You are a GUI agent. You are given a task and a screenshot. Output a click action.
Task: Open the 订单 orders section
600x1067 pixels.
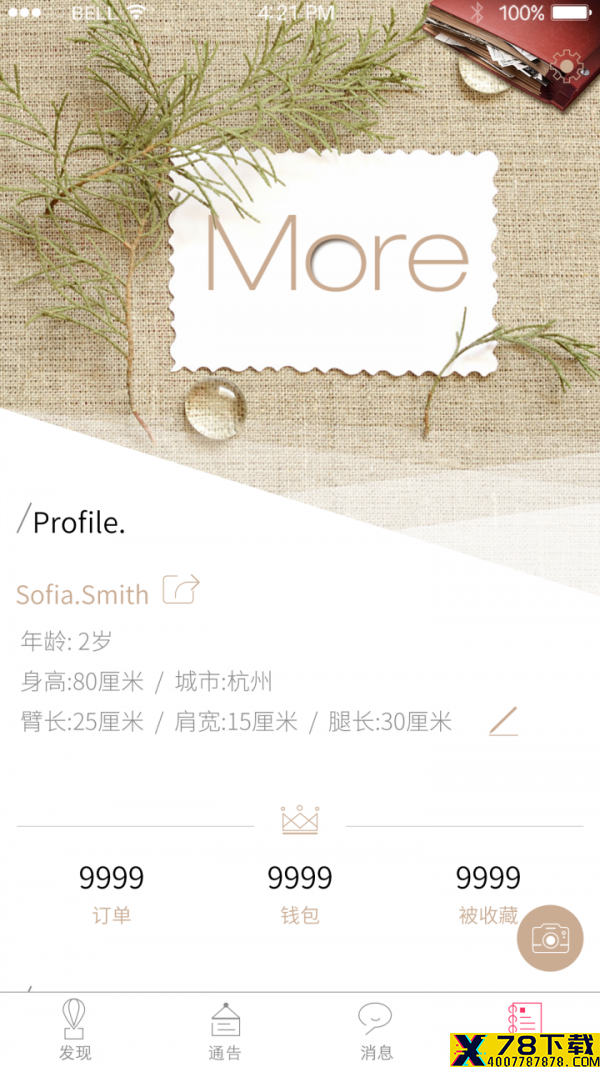pyautogui.click(x=111, y=894)
